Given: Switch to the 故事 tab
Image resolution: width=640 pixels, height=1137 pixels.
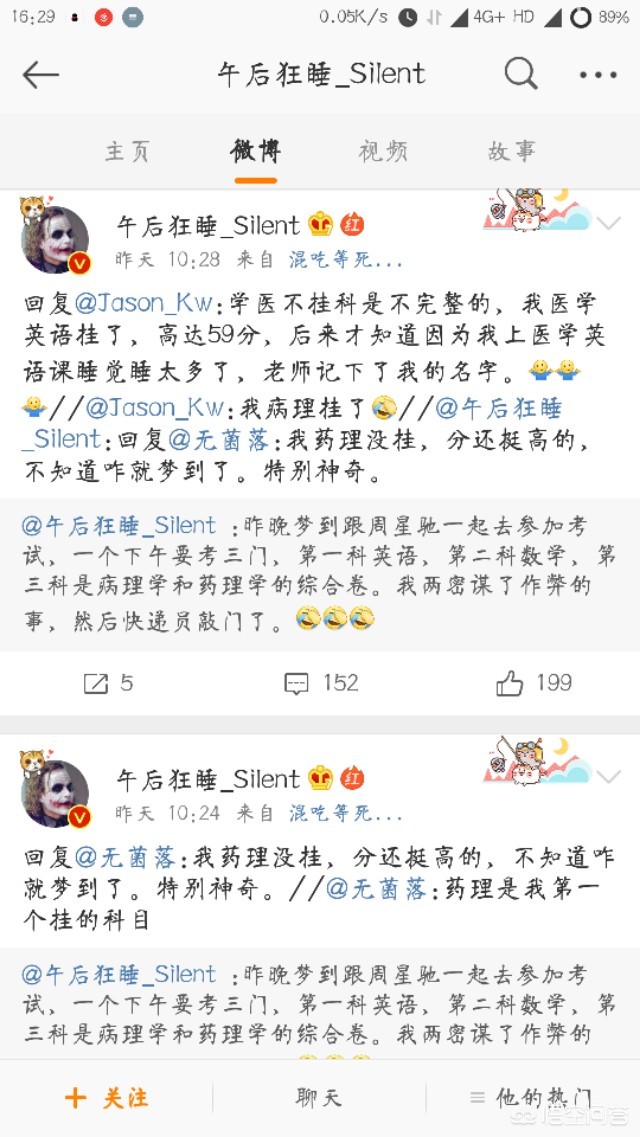Looking at the screenshot, I should 511,151.
